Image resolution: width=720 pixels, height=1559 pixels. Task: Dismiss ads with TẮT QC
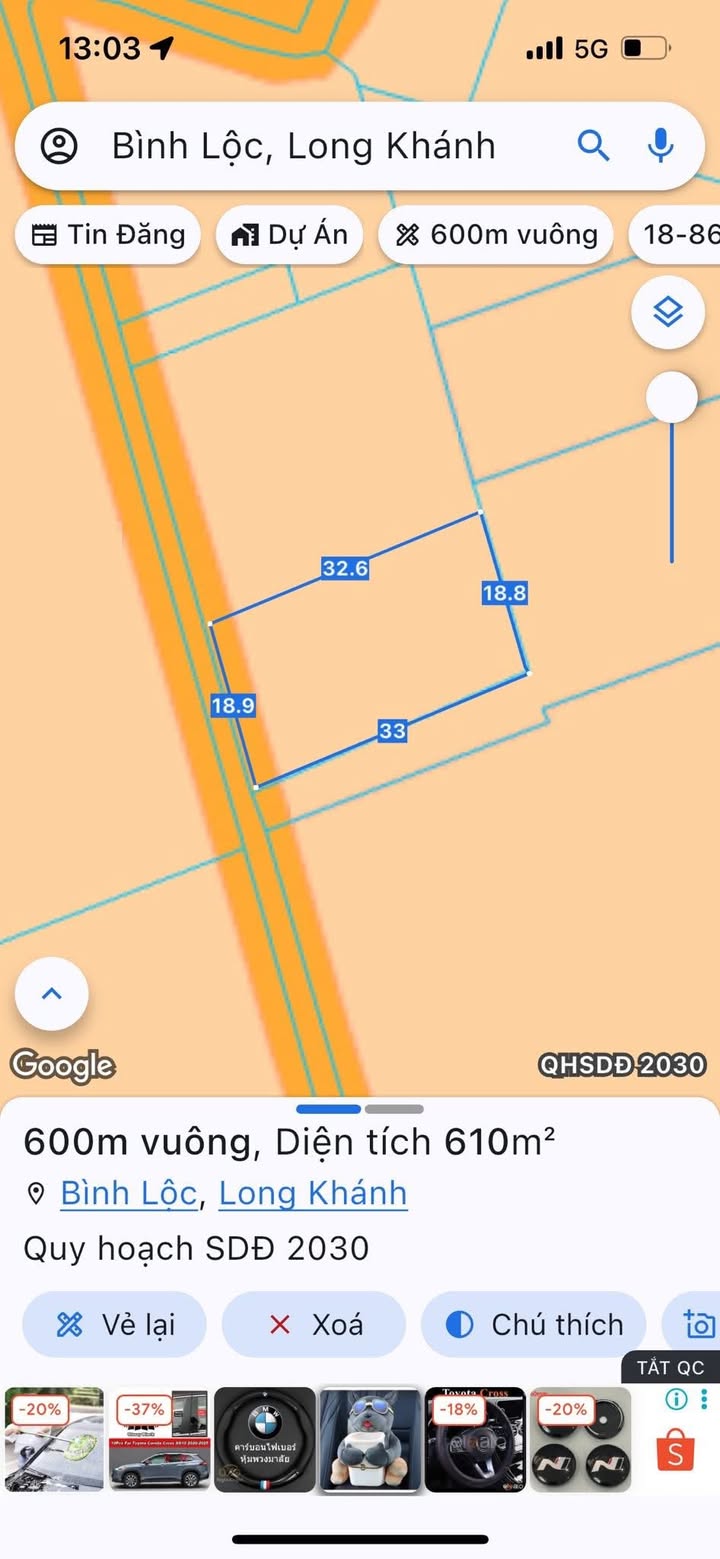pyautogui.click(x=671, y=1368)
